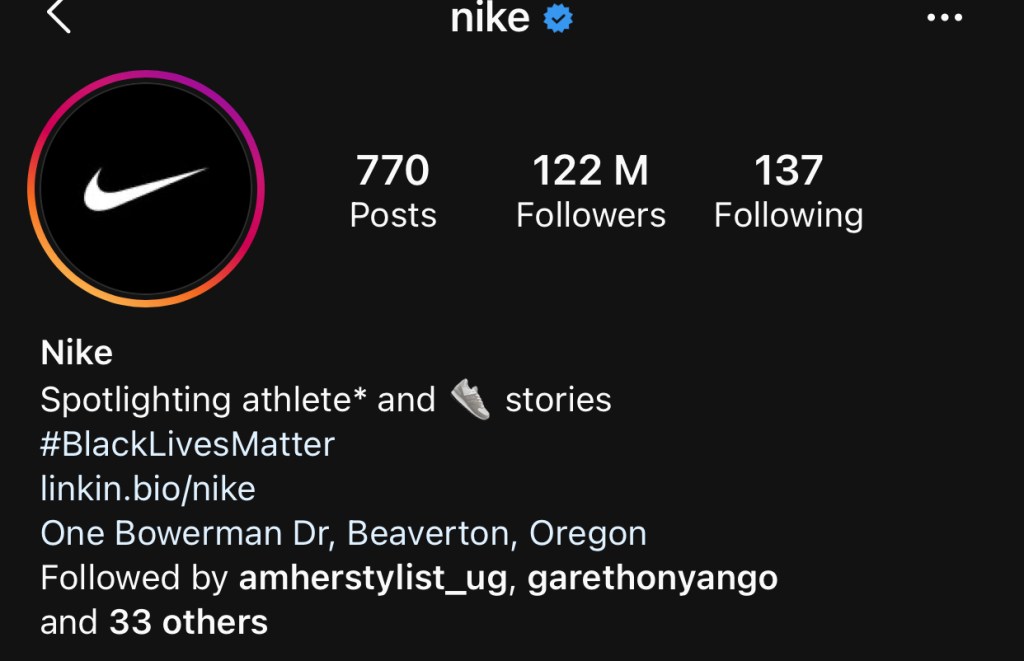Open the linkin.bio/nike link
Image resolution: width=1024 pixels, height=661 pixels.
click(148, 489)
